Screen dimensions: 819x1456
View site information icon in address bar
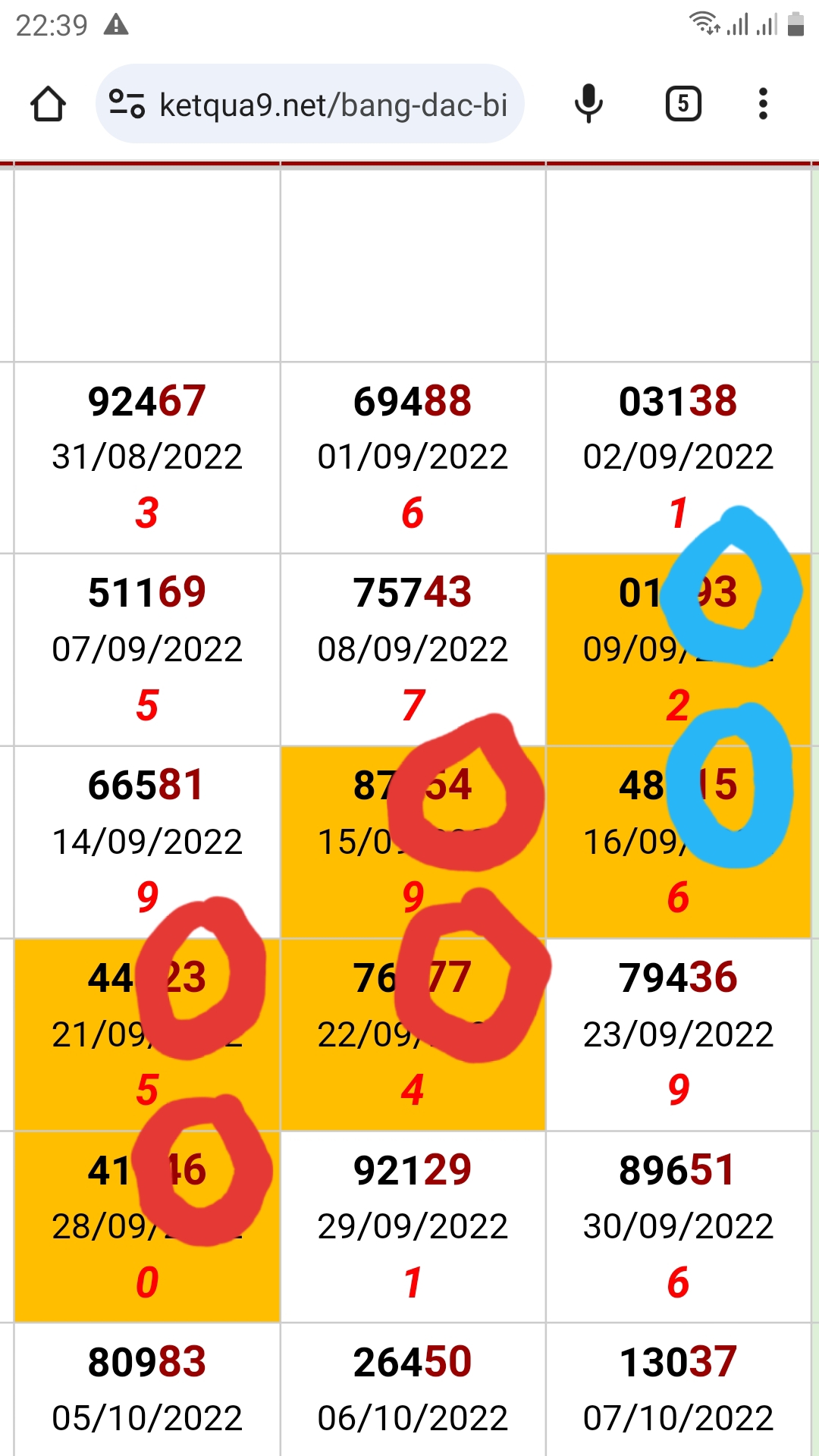[127, 104]
